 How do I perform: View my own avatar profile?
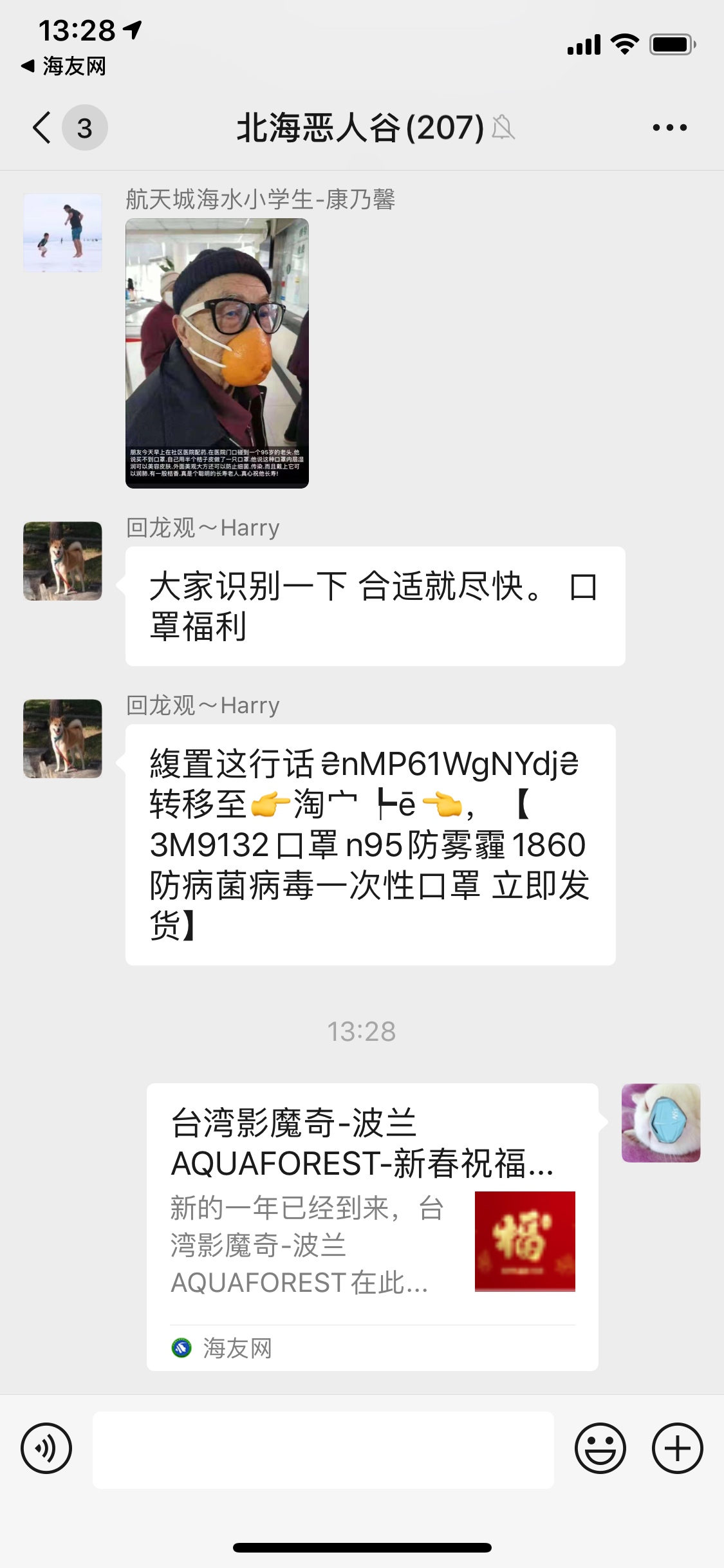coord(660,1123)
